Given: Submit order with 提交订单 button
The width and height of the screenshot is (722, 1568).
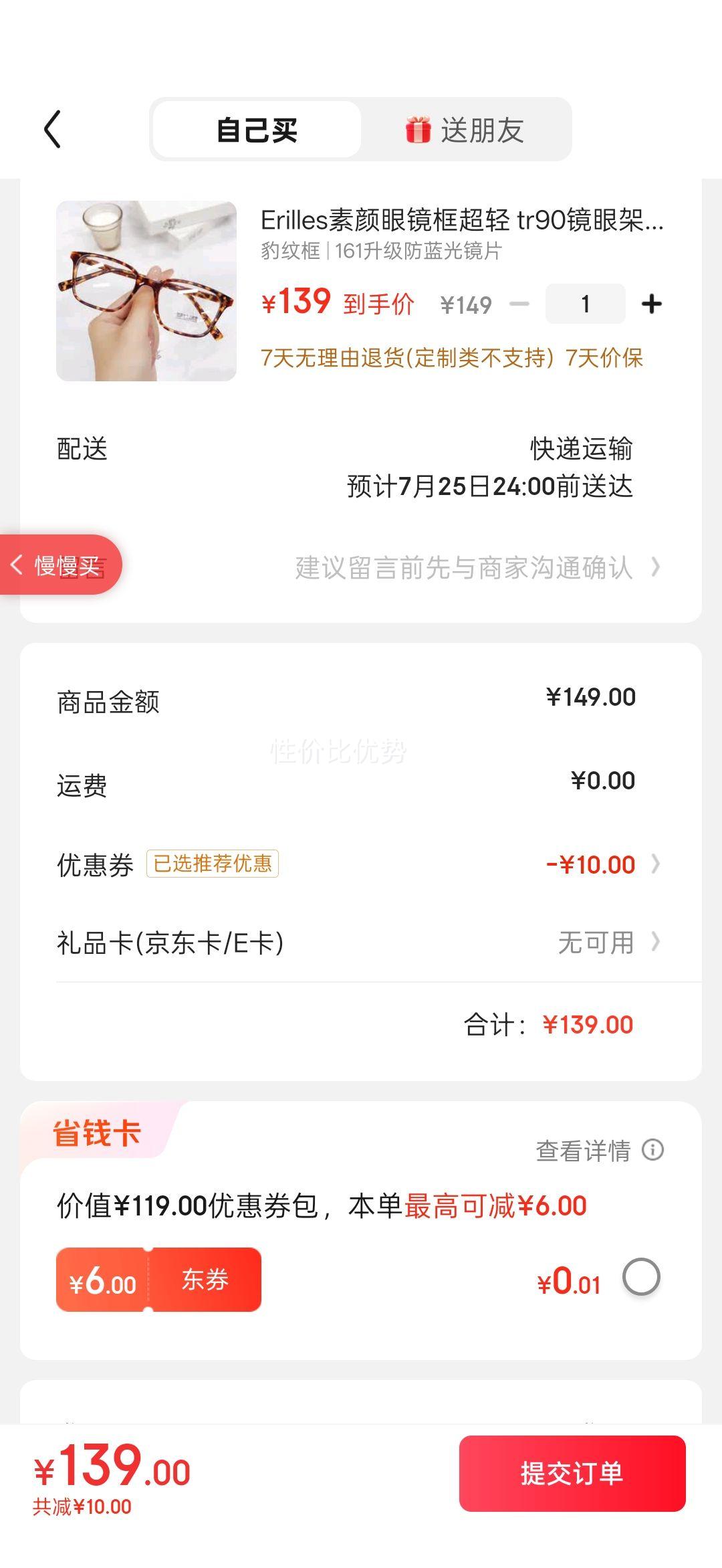Looking at the screenshot, I should pos(572,1473).
